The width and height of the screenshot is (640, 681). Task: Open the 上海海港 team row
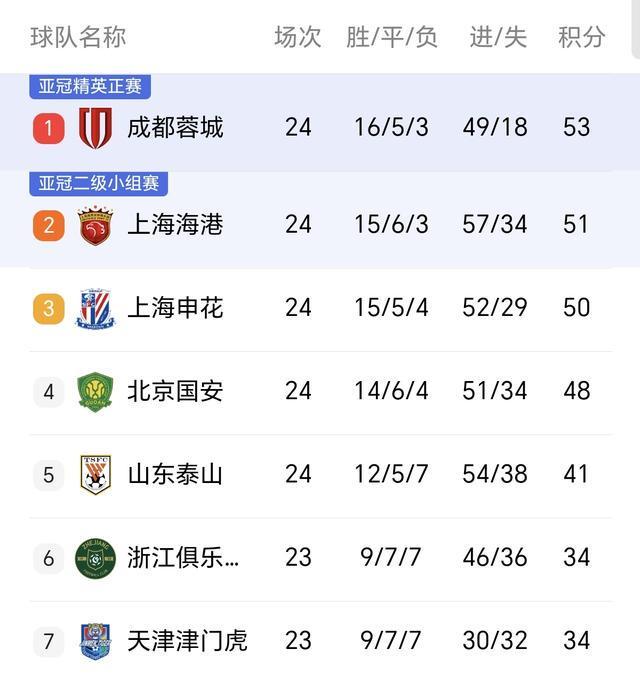point(175,224)
